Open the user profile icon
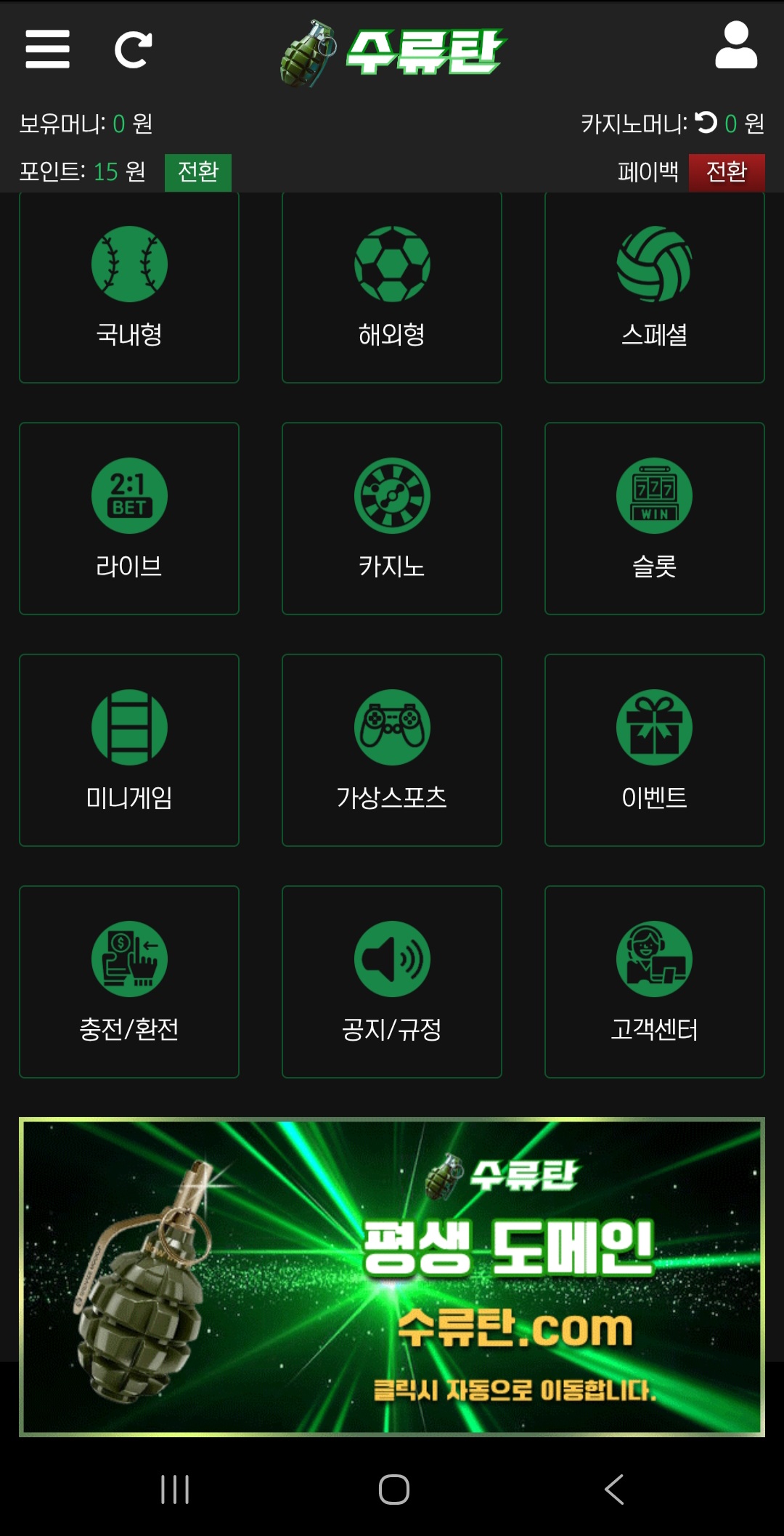This screenshot has width=784, height=1536. point(735,46)
